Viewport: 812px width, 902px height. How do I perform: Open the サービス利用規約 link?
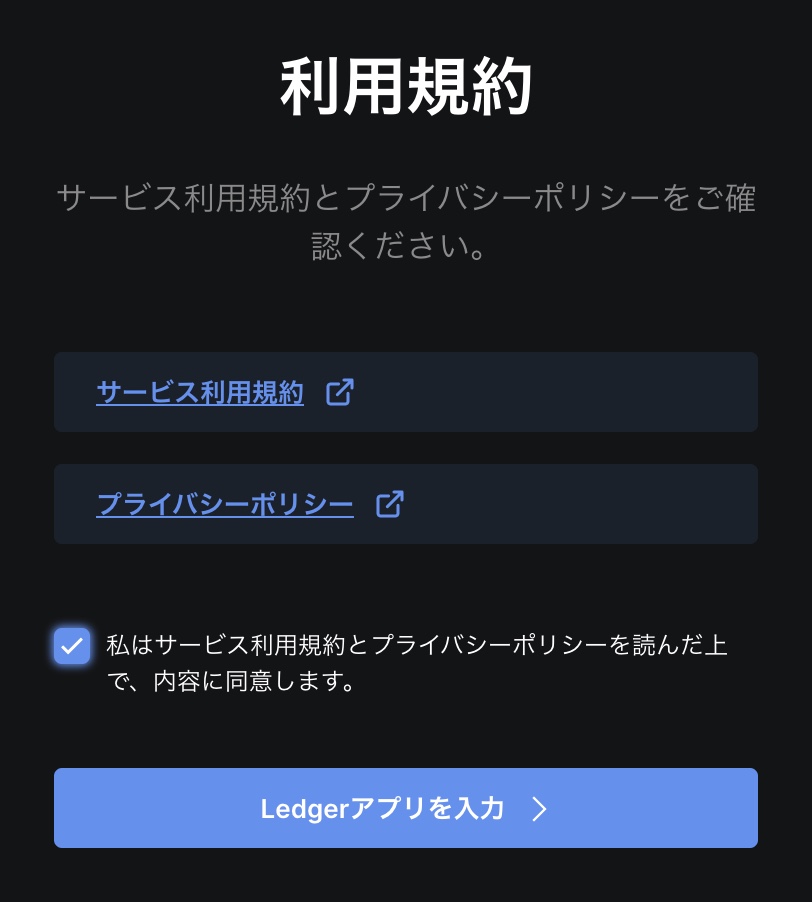pyautogui.click(x=200, y=392)
